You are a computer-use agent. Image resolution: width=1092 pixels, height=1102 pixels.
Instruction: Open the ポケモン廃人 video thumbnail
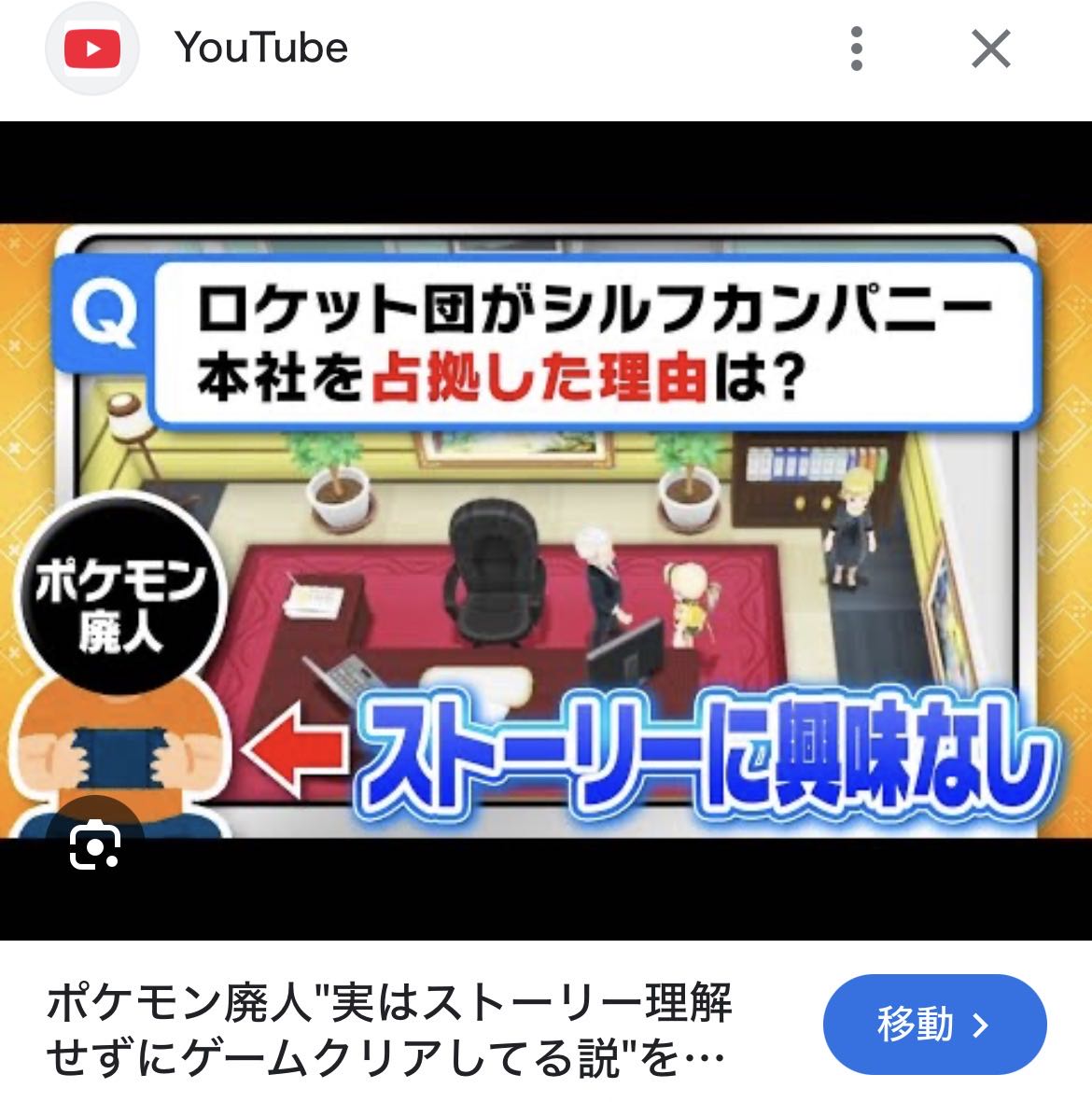coord(546,530)
